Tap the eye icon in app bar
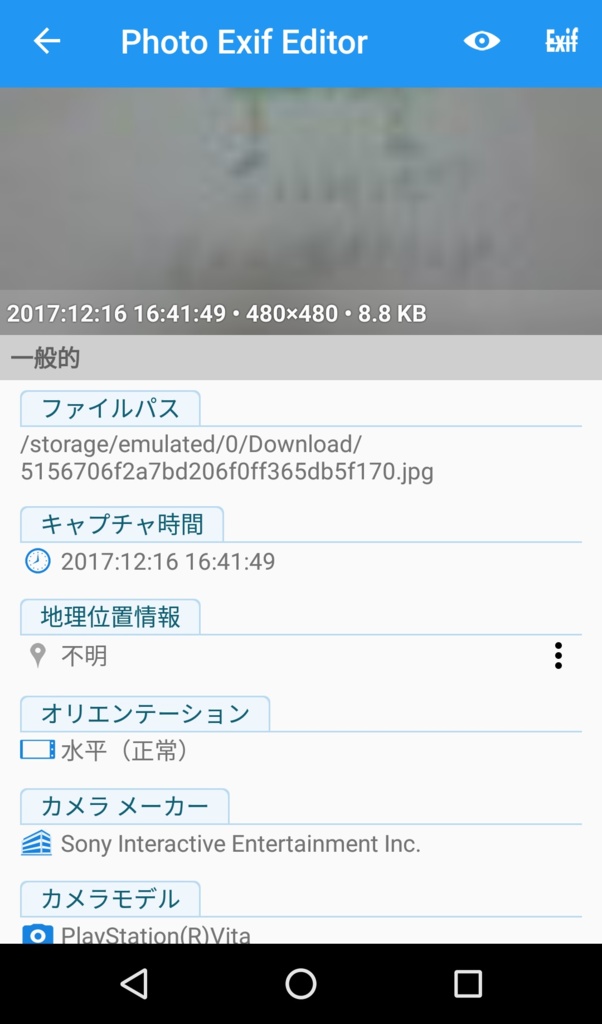602x1024 pixels. pyautogui.click(x=482, y=42)
